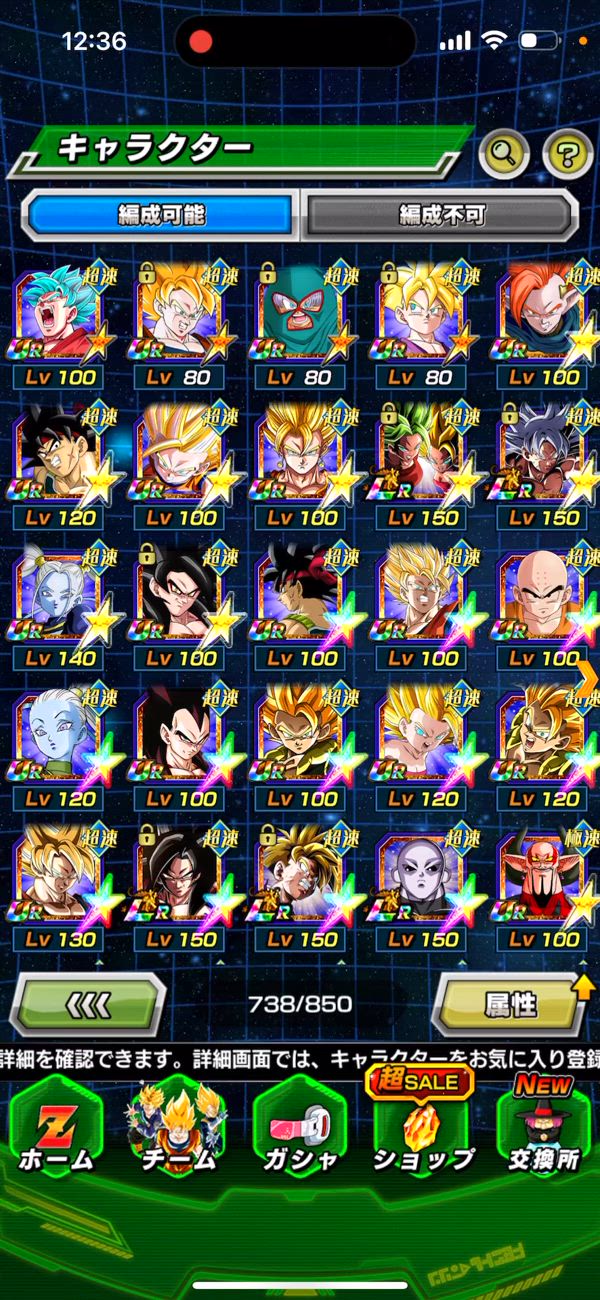Tap the green back arrows button
Viewport: 600px width, 1300px height.
point(87,1004)
